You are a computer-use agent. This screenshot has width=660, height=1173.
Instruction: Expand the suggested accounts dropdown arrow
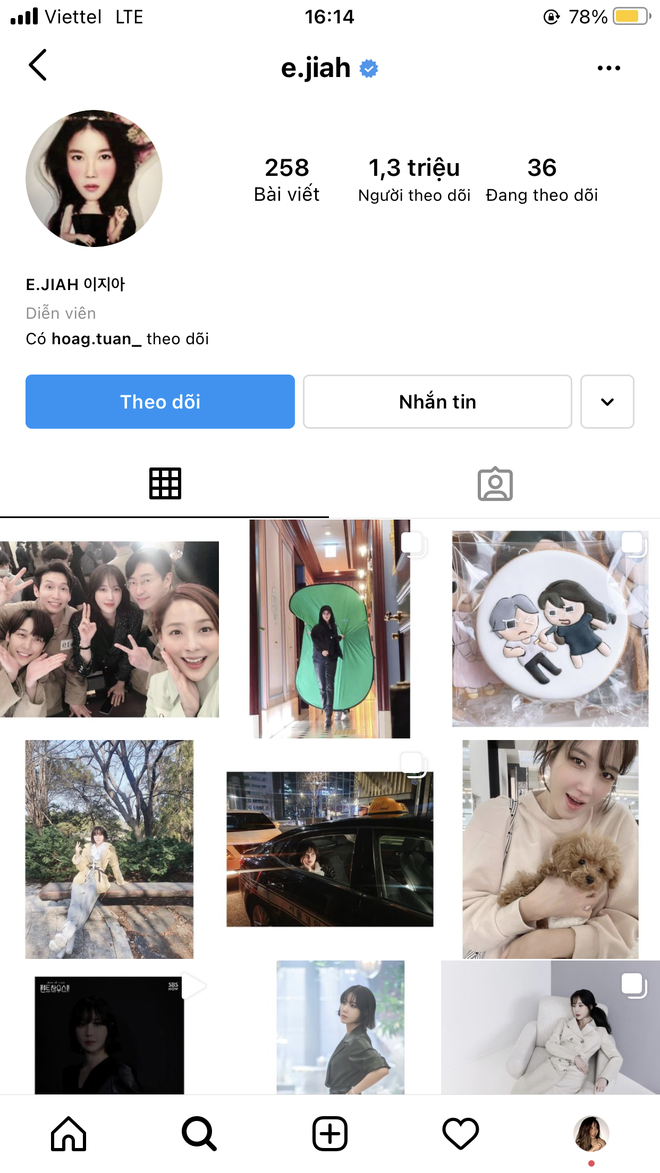coord(607,402)
